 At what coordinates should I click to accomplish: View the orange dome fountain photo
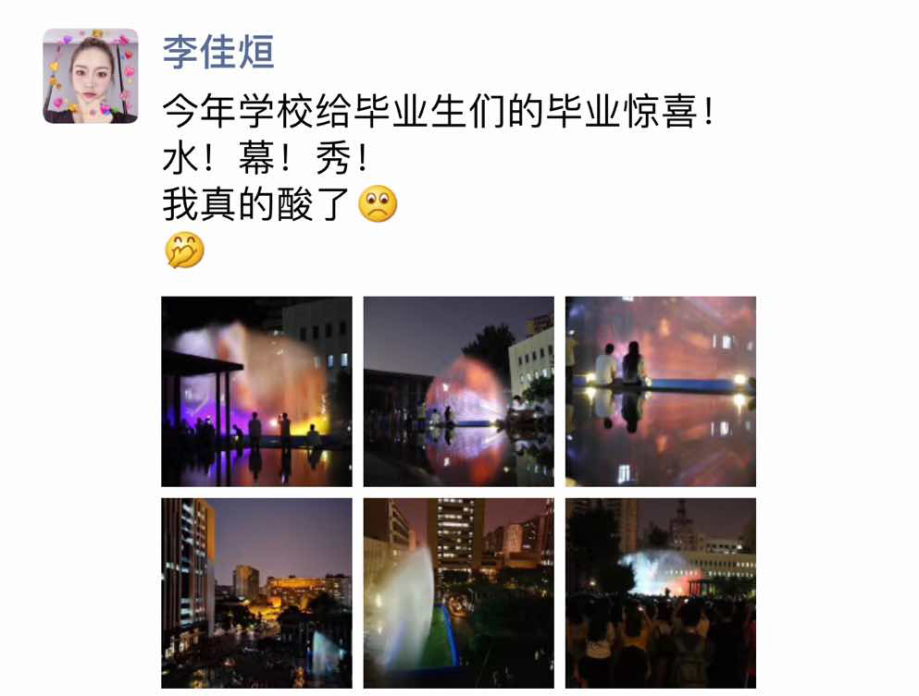tap(458, 391)
